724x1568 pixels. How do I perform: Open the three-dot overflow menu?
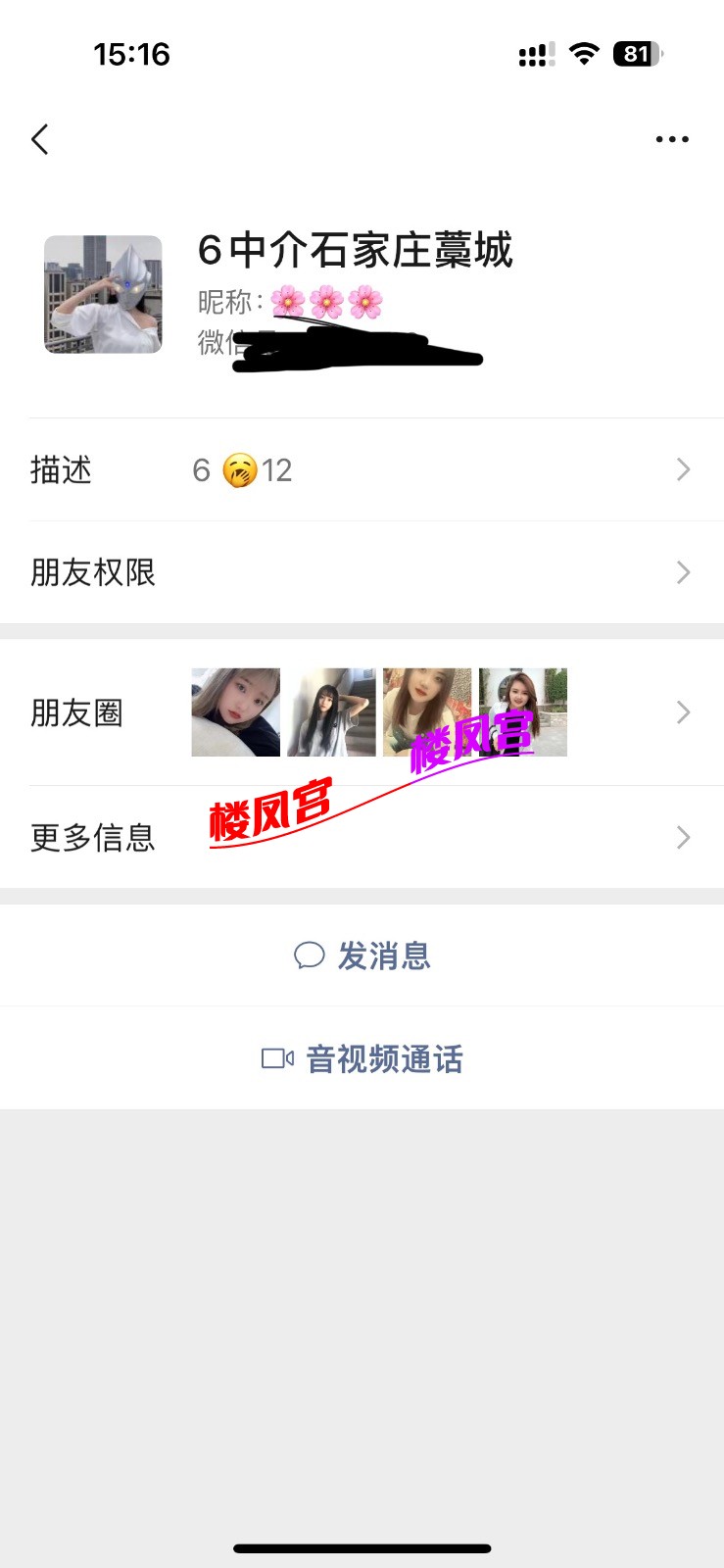pos(672,139)
